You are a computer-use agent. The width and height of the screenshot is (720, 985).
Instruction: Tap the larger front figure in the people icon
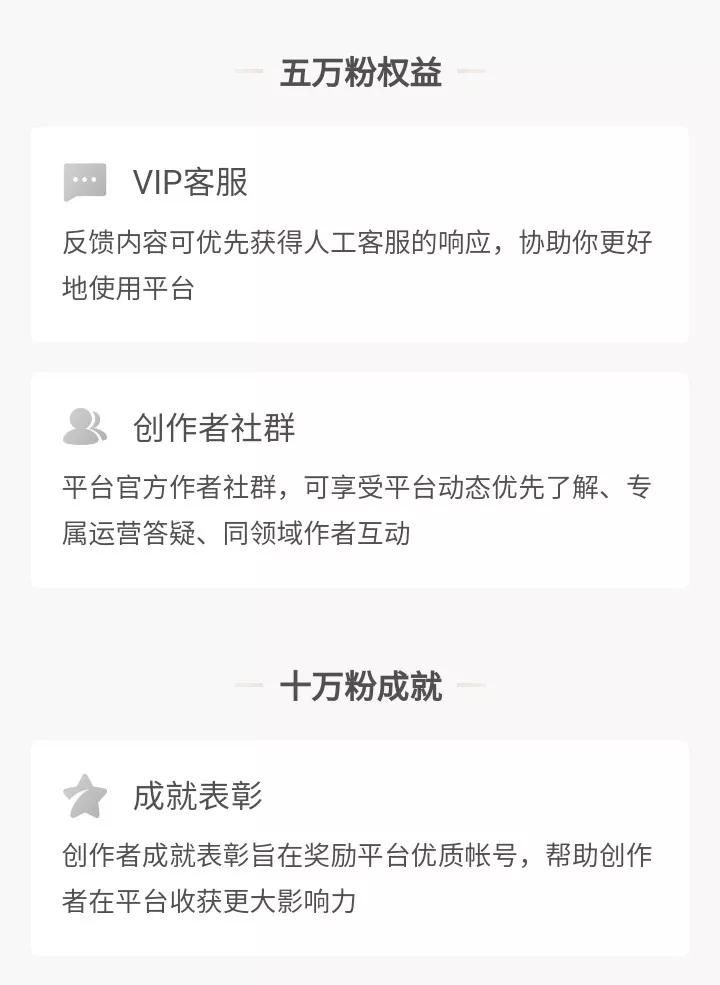pos(78,430)
